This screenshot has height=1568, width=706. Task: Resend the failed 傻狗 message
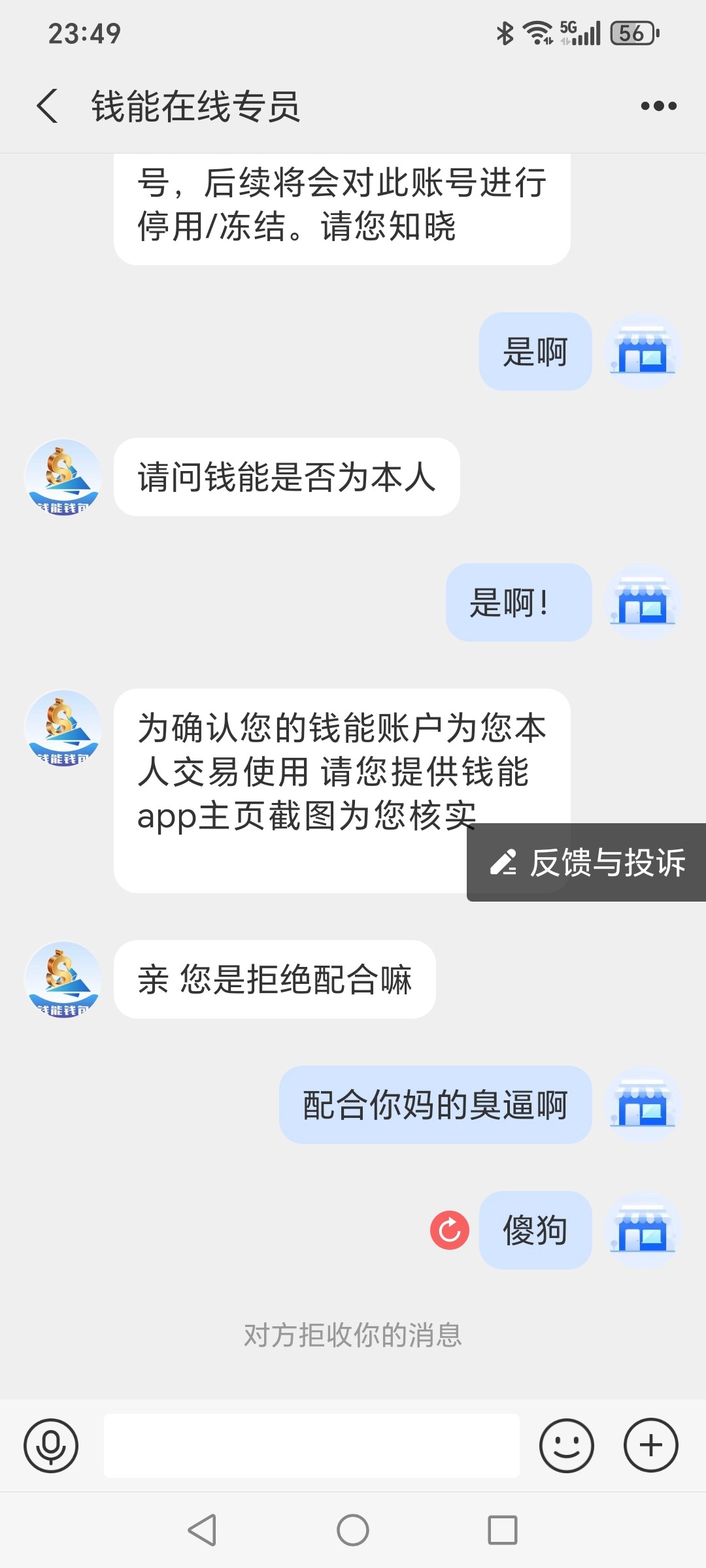pos(450,1230)
